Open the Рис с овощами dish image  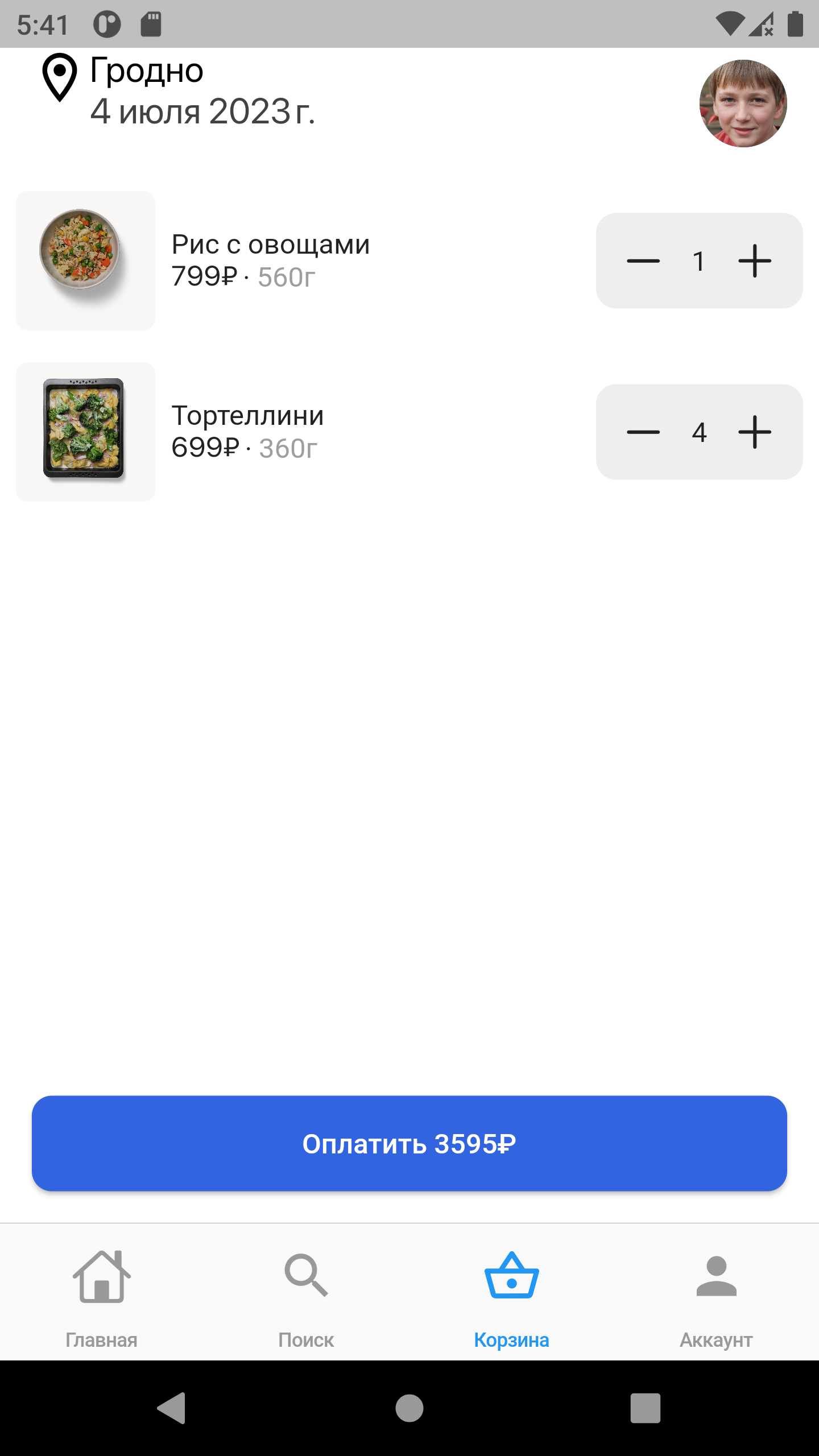(85, 260)
